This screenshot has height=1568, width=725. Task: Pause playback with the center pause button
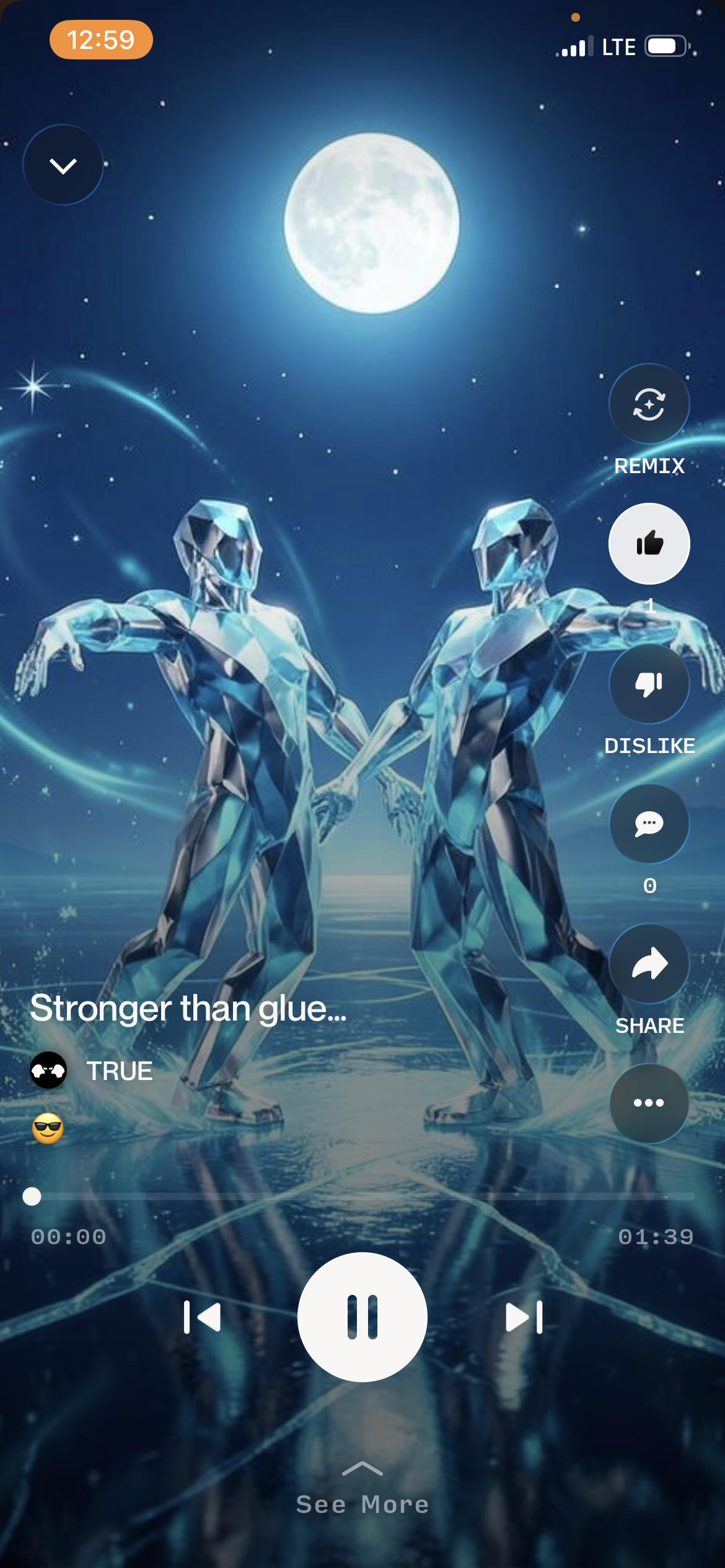[x=362, y=1318]
